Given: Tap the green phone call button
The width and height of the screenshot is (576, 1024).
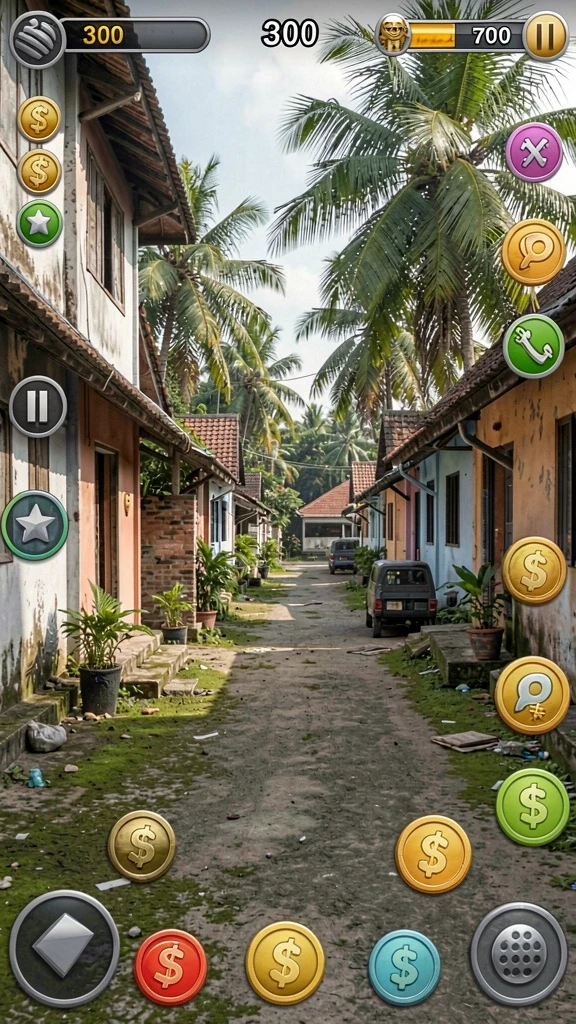Looking at the screenshot, I should pyautogui.click(x=534, y=346).
